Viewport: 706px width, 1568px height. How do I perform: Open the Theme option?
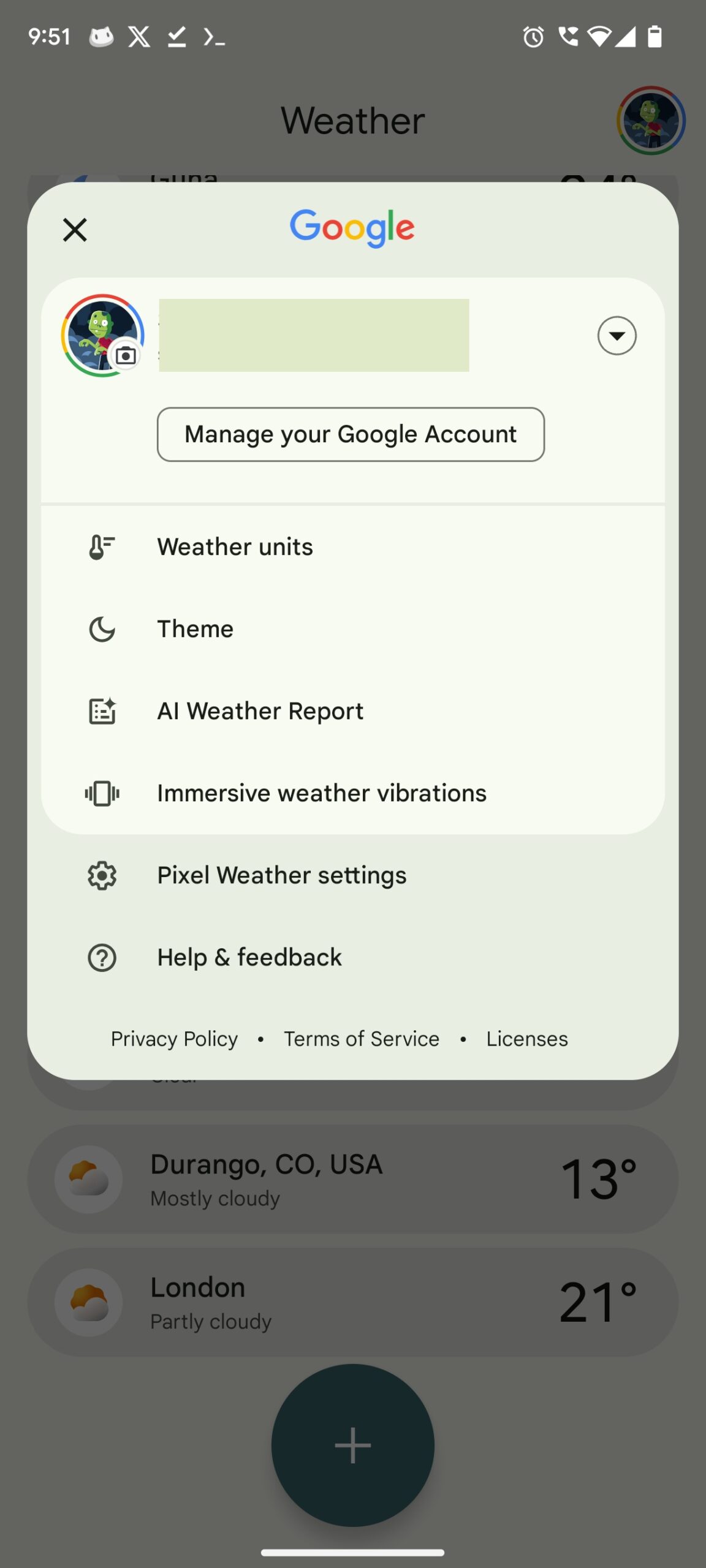point(195,629)
